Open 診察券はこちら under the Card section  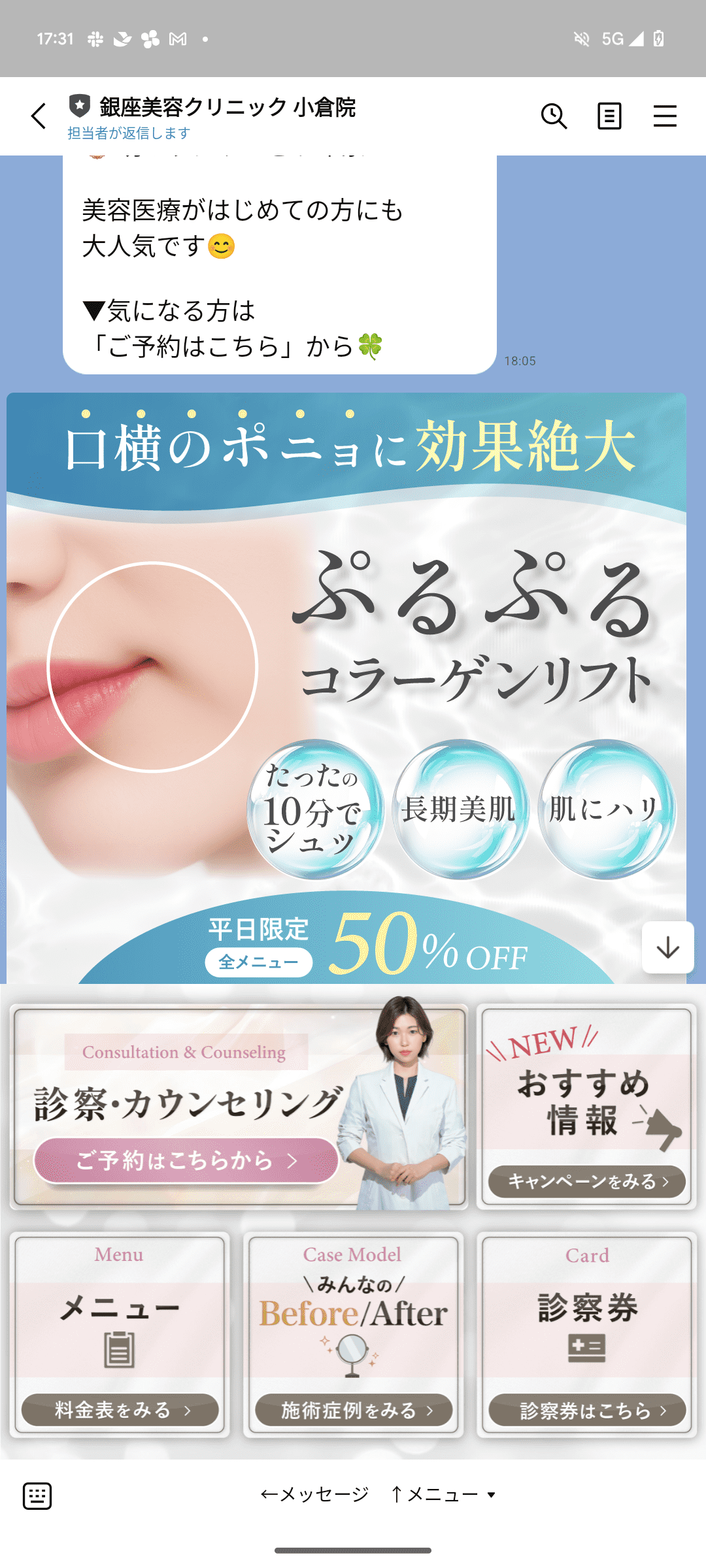click(585, 1410)
